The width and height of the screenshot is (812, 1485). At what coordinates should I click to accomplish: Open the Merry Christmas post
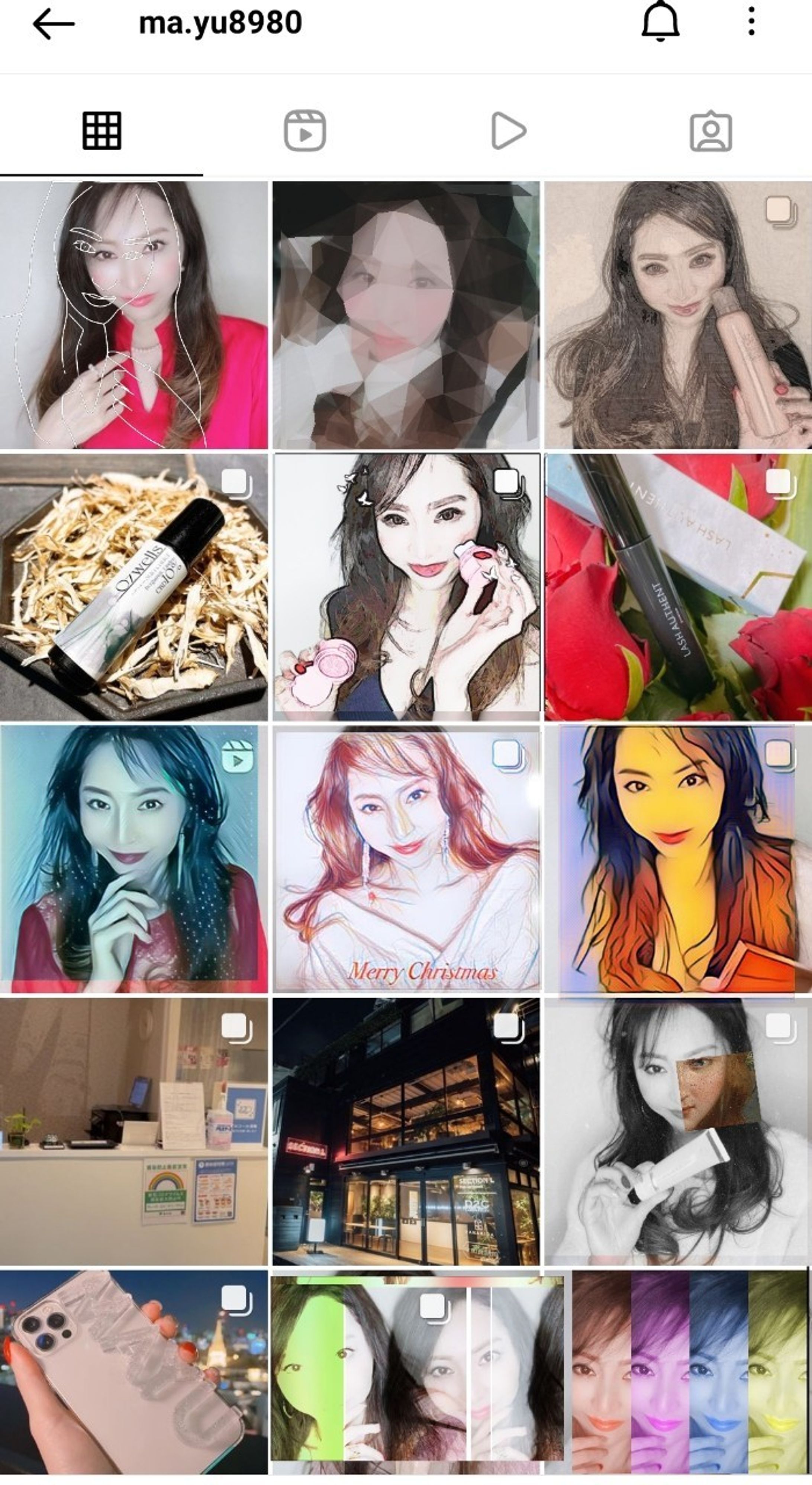pyautogui.click(x=406, y=859)
